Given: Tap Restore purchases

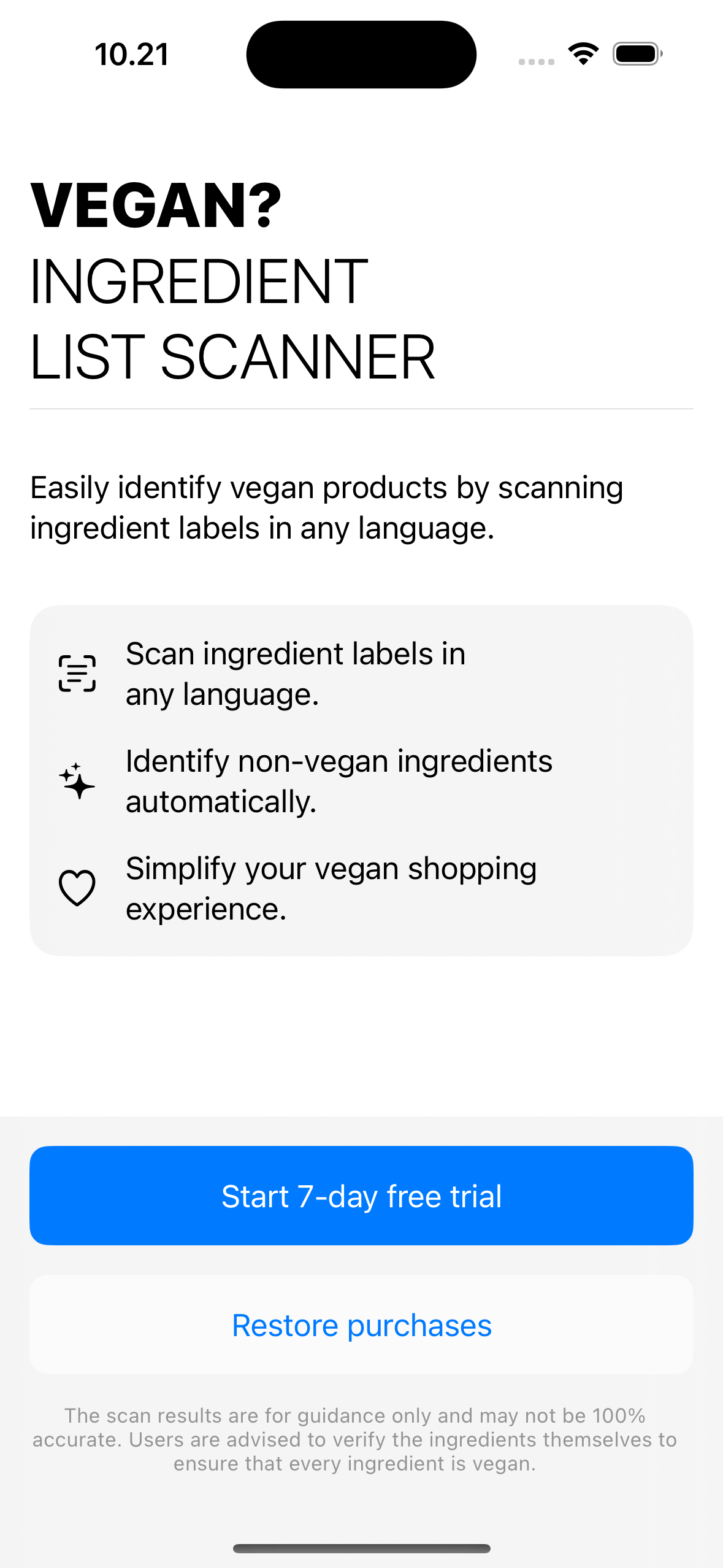Looking at the screenshot, I should pos(361,1325).
